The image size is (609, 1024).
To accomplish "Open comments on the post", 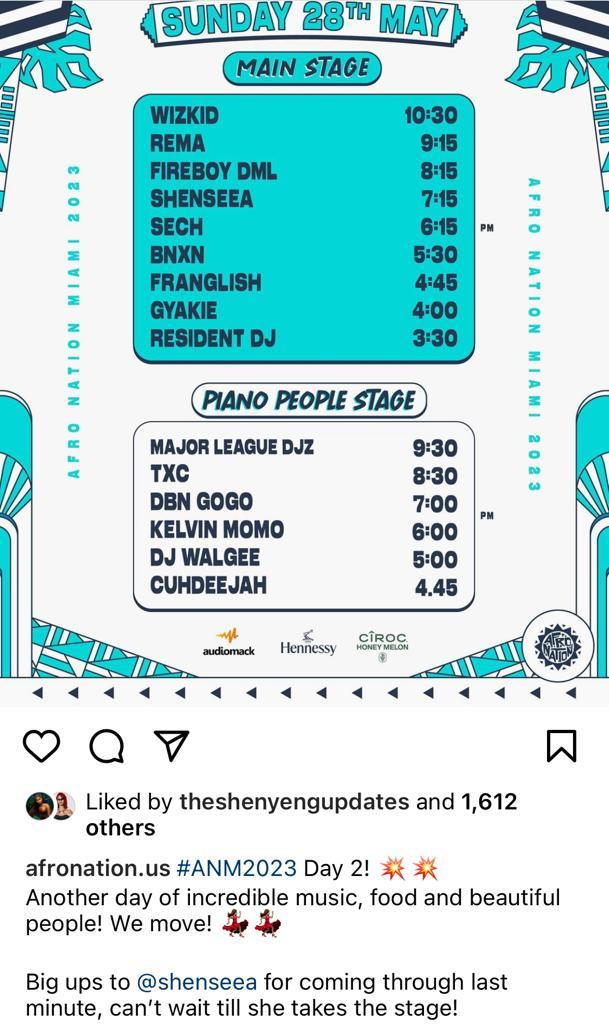I will pyautogui.click(x=106, y=746).
